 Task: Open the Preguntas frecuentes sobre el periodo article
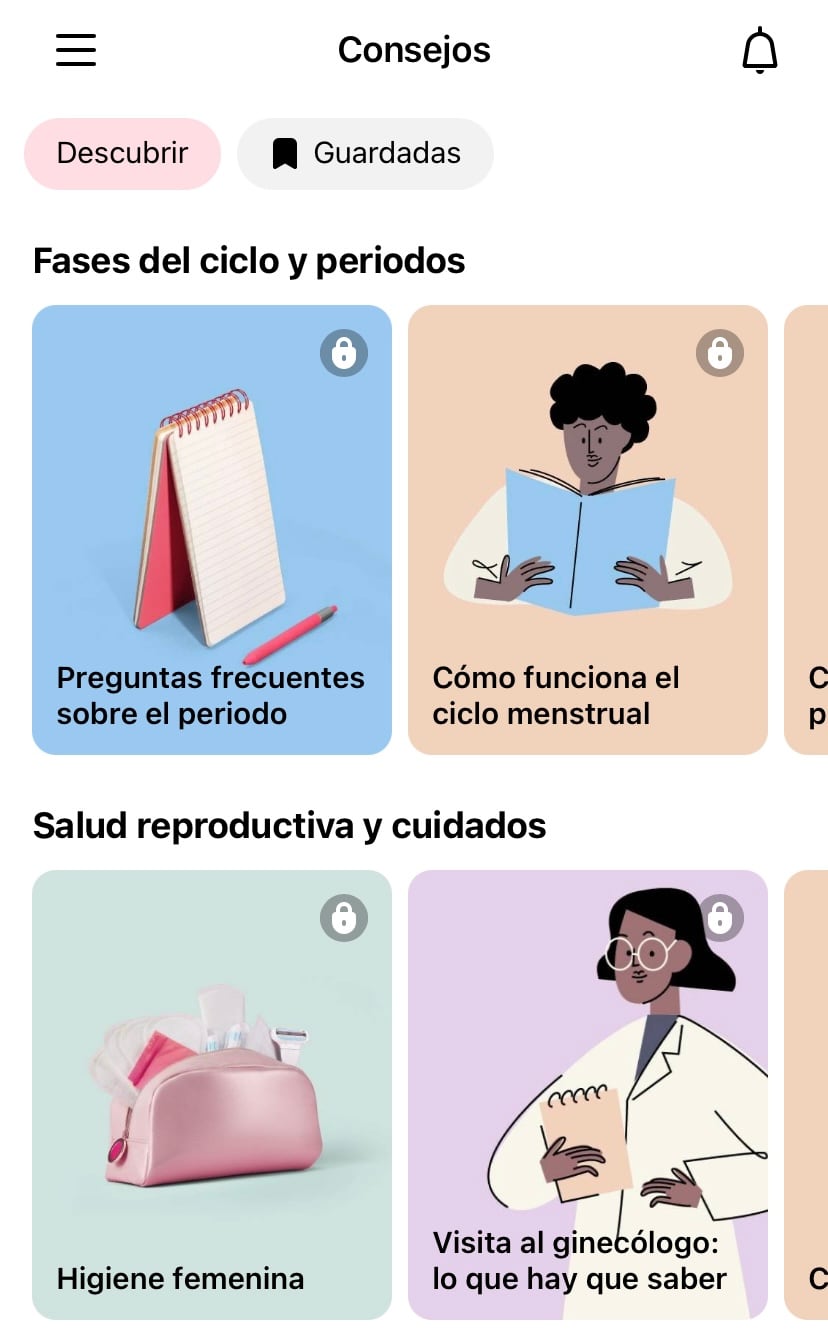point(212,528)
